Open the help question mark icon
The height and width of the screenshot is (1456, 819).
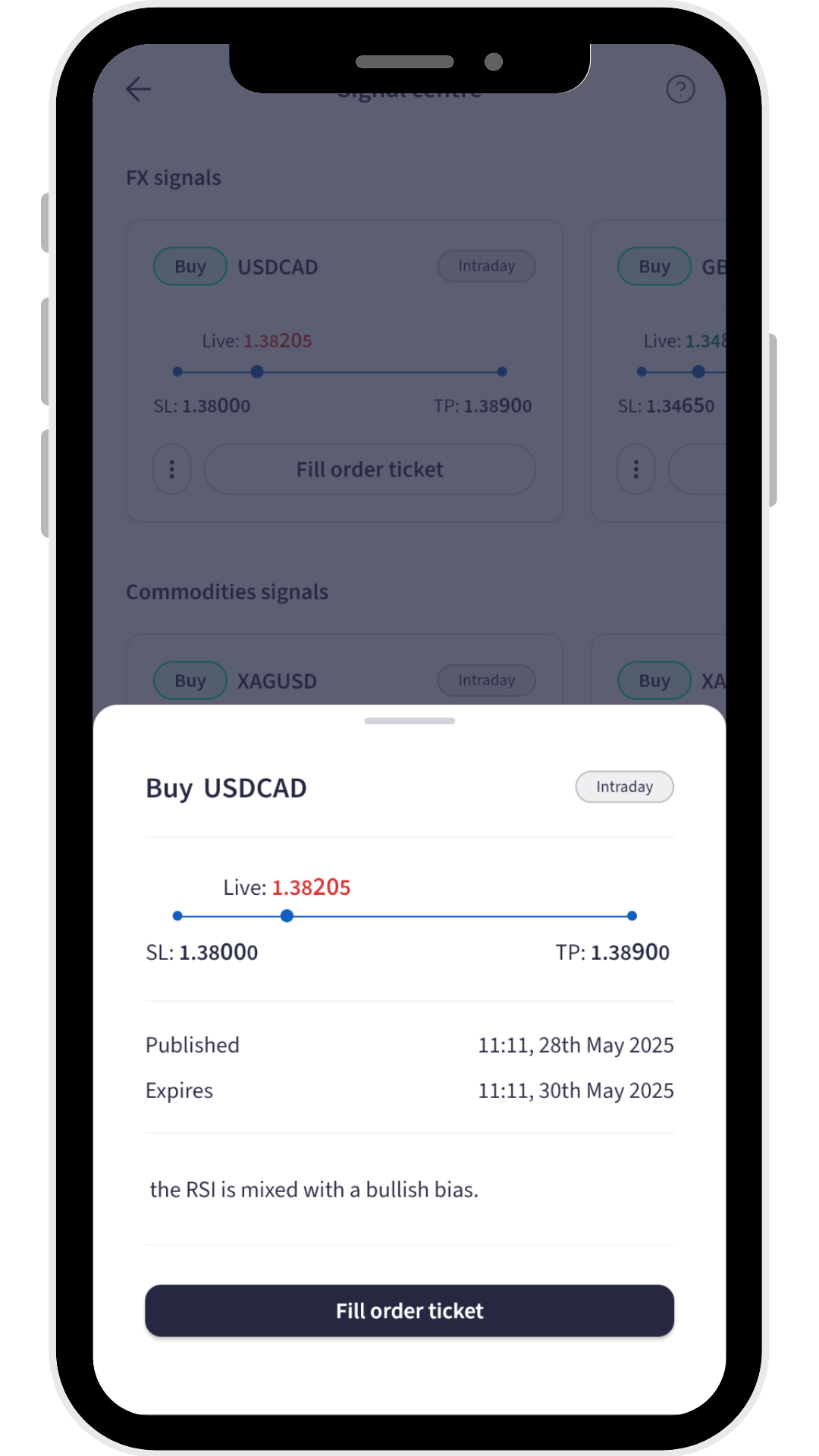[x=680, y=89]
